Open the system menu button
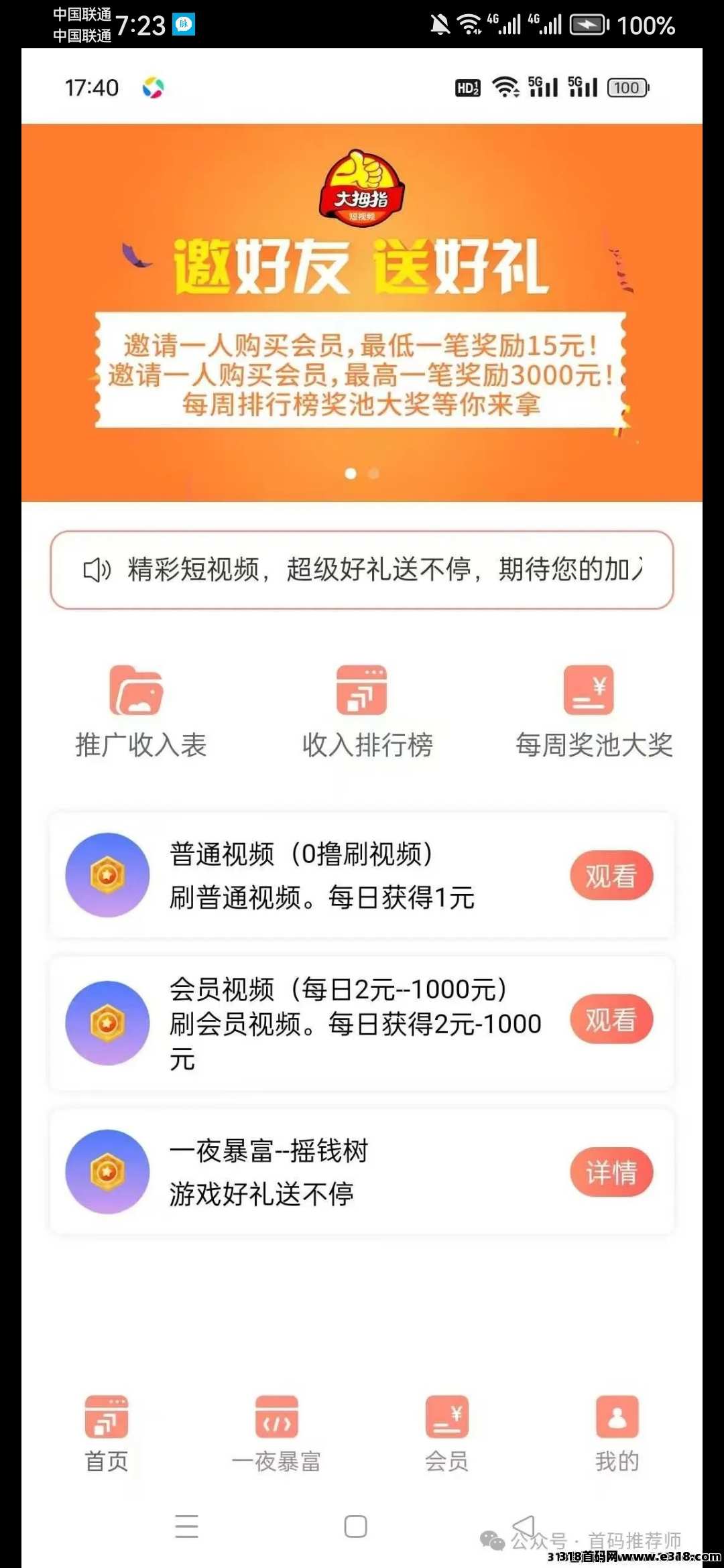Screen dimensions: 724x1568 pos(186,1526)
